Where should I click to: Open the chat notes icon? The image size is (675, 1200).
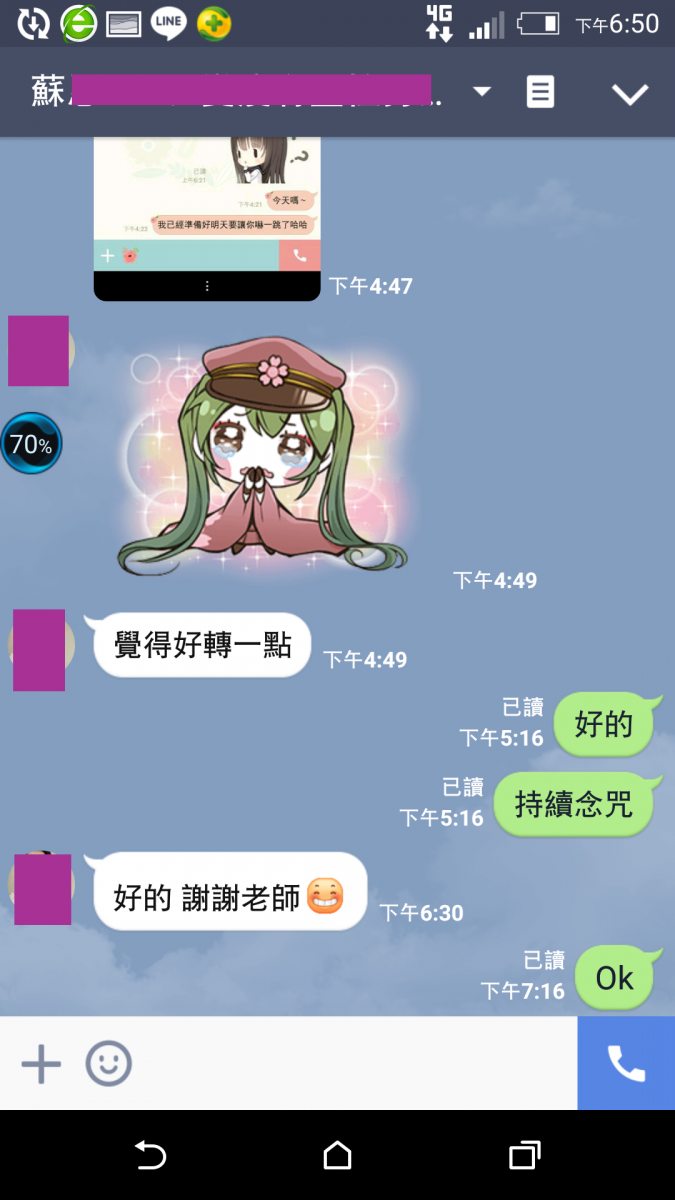coord(540,92)
